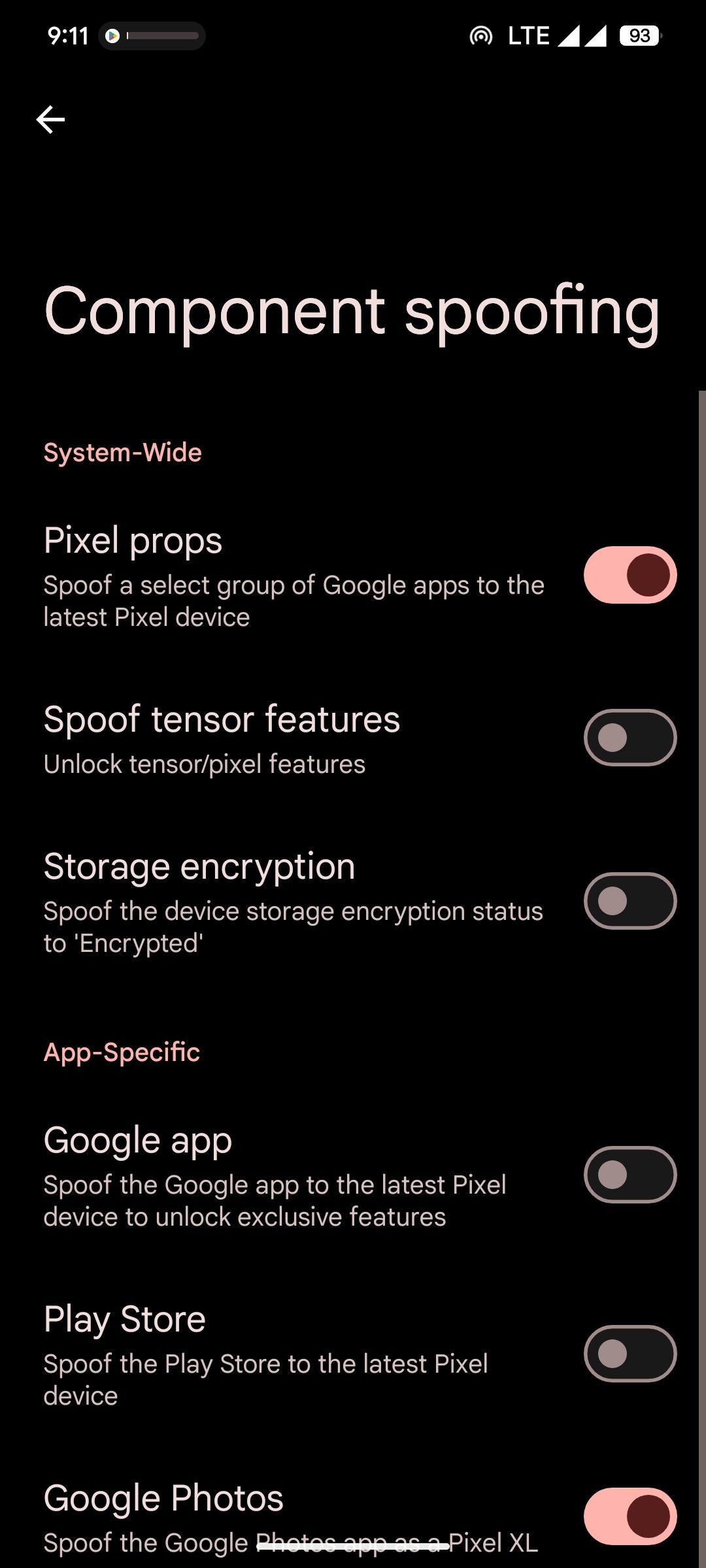Disable Google Photos spoofing
This screenshot has height=1568, width=706.
pos(630,1516)
